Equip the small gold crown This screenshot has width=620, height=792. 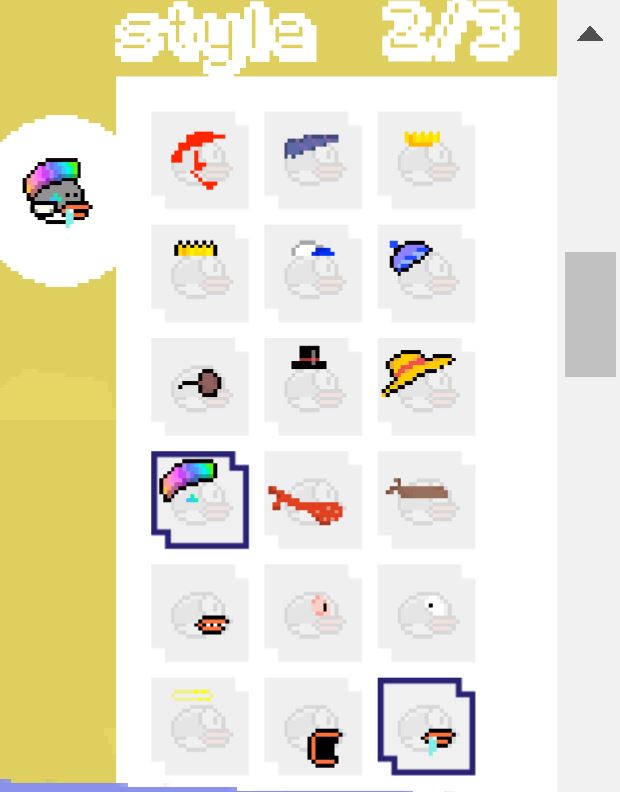tap(426, 160)
